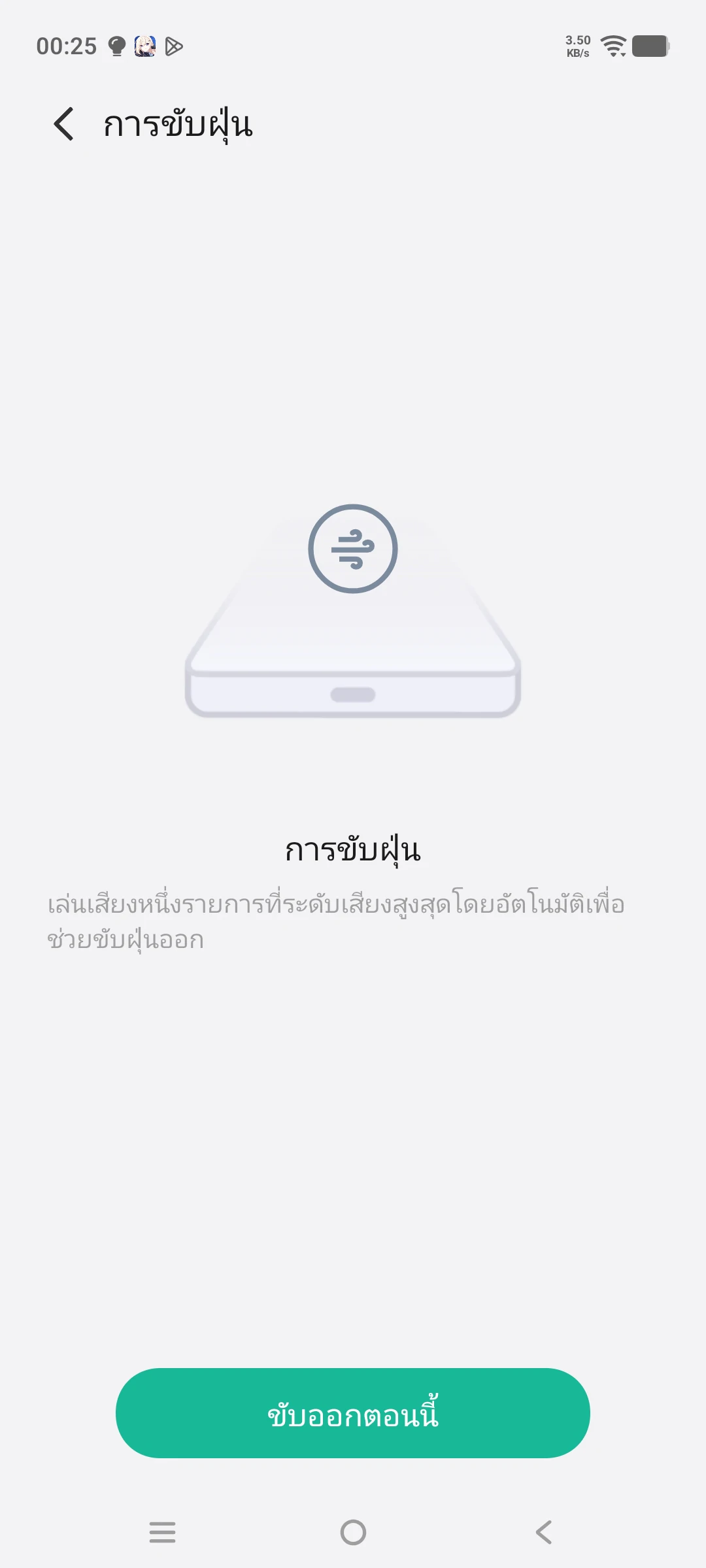Go back from the การขับฝุ่น screen
The height and width of the screenshot is (1568, 706).
tap(64, 124)
